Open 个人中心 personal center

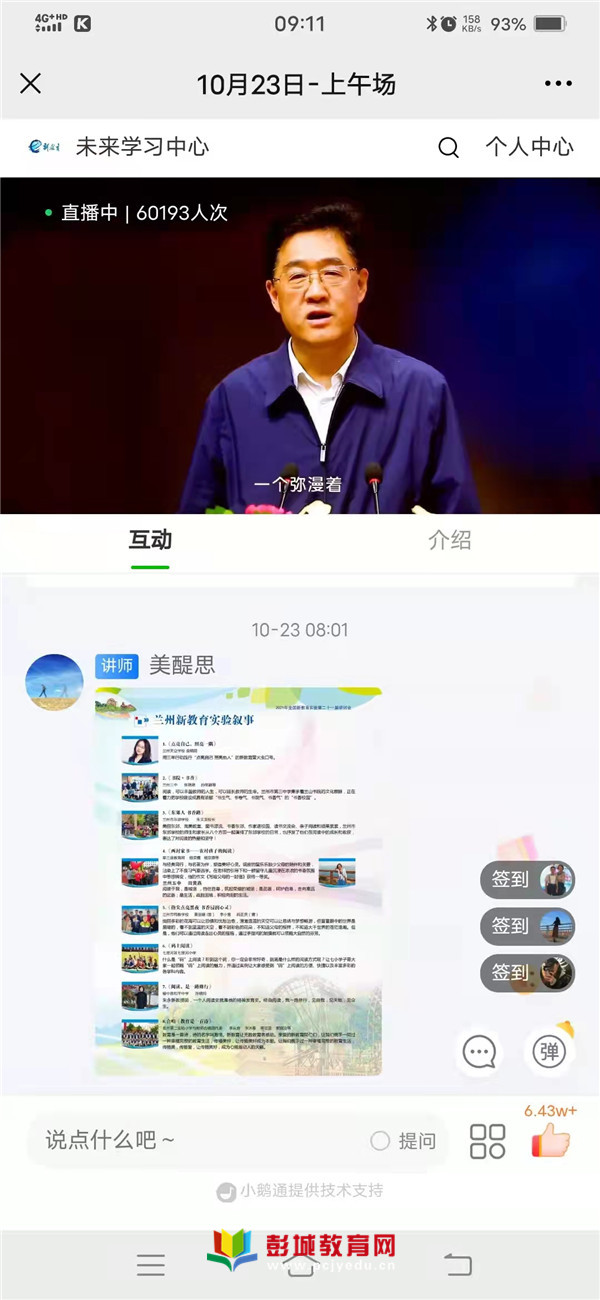529,147
